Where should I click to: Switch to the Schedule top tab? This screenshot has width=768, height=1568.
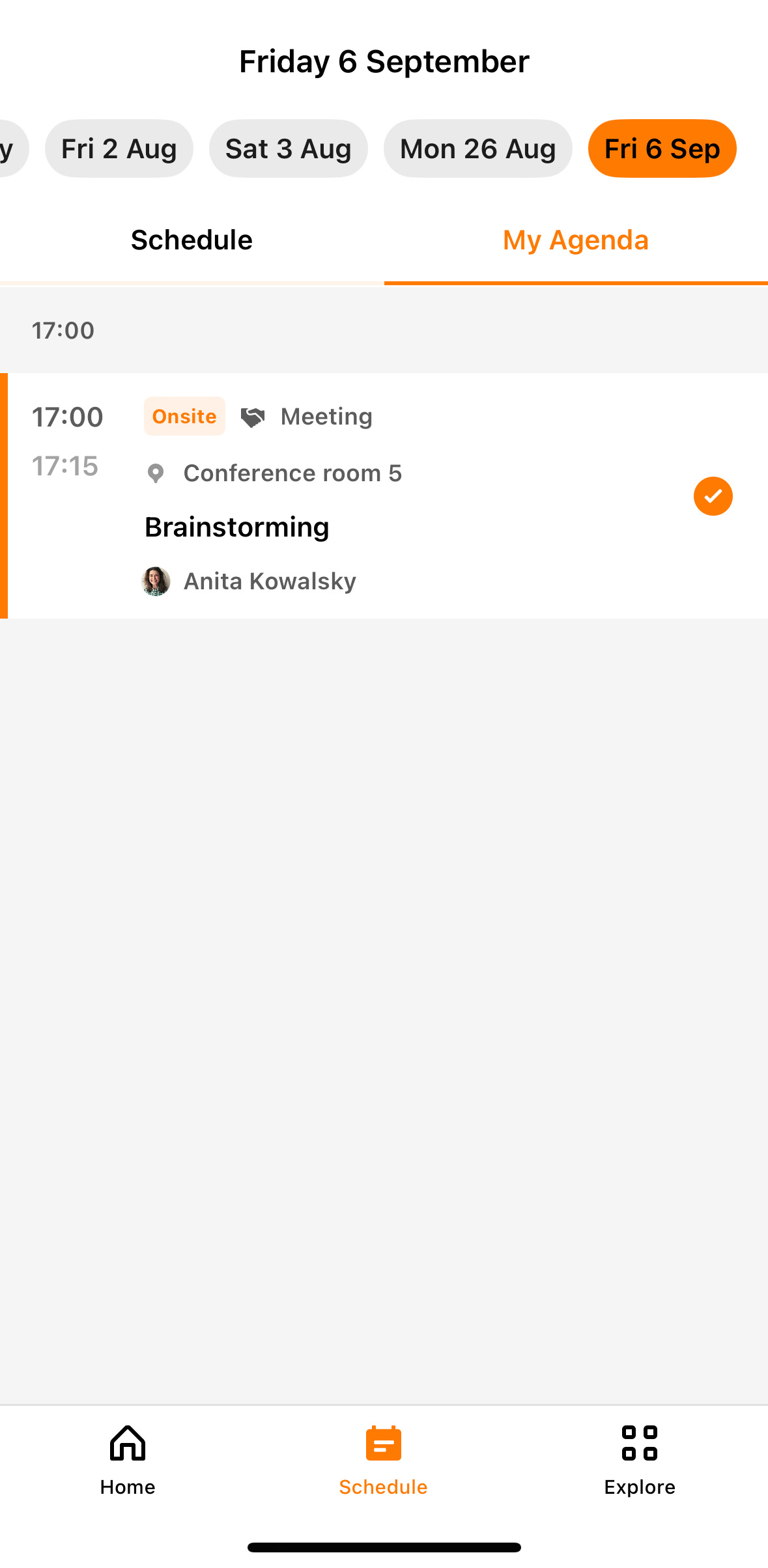tap(192, 240)
